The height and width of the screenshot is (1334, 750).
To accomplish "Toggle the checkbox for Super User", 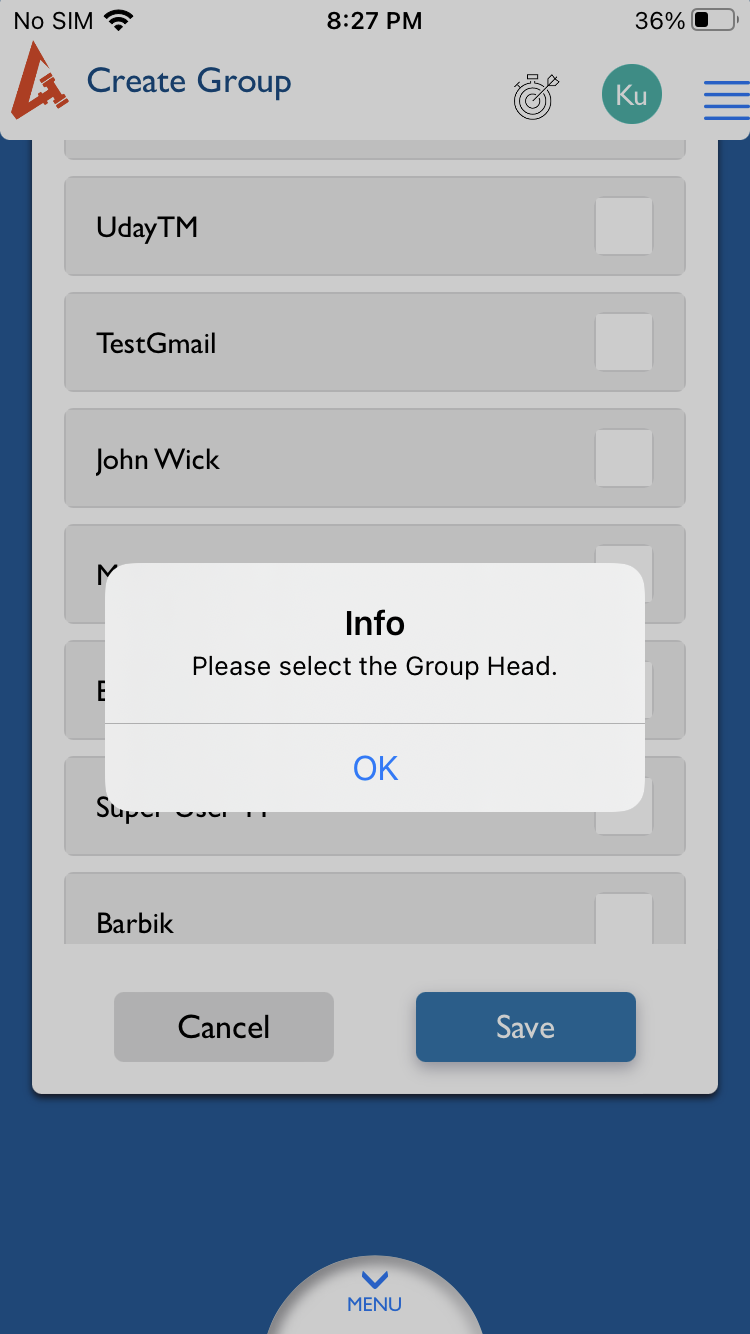I will (623, 806).
